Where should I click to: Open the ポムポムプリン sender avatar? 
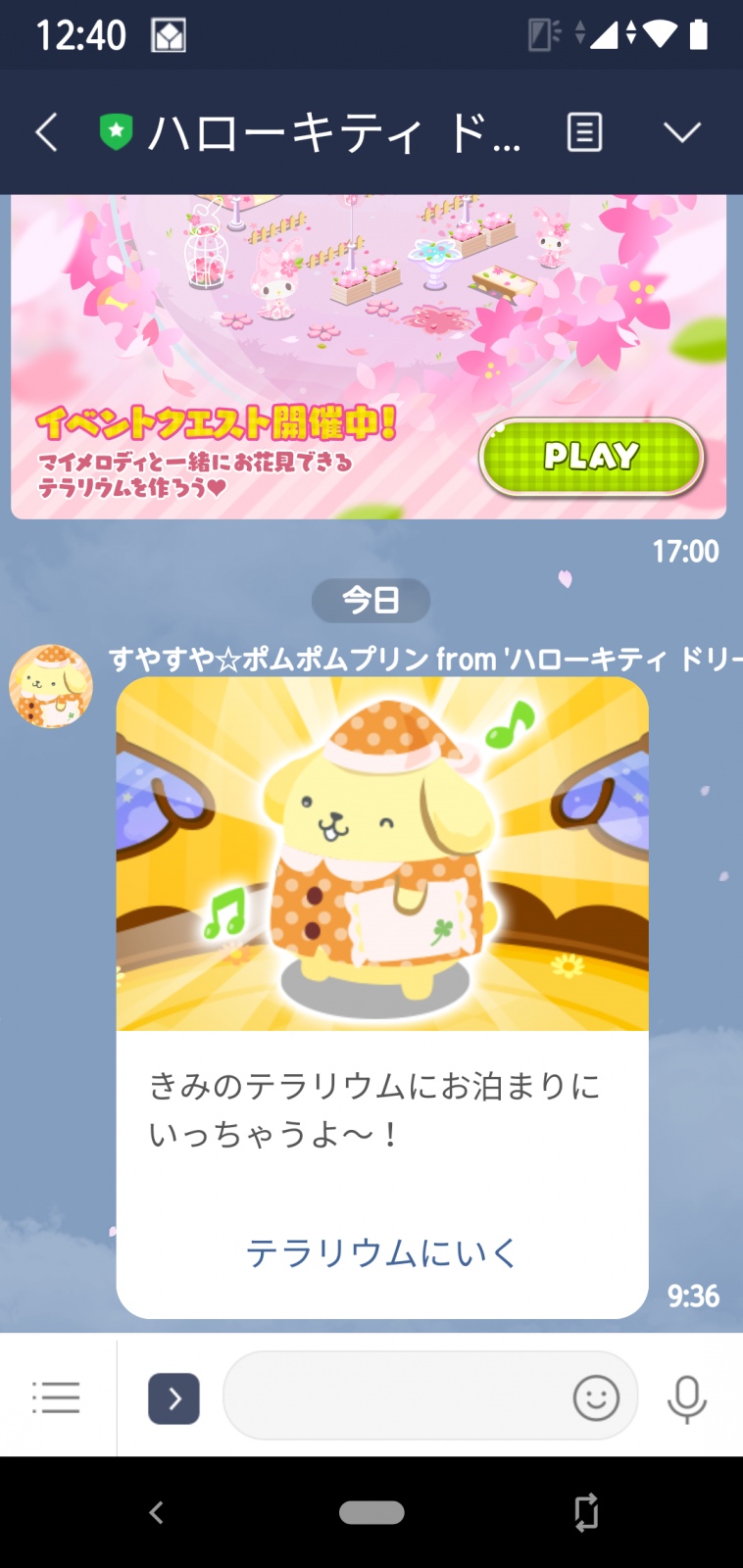coord(51,686)
